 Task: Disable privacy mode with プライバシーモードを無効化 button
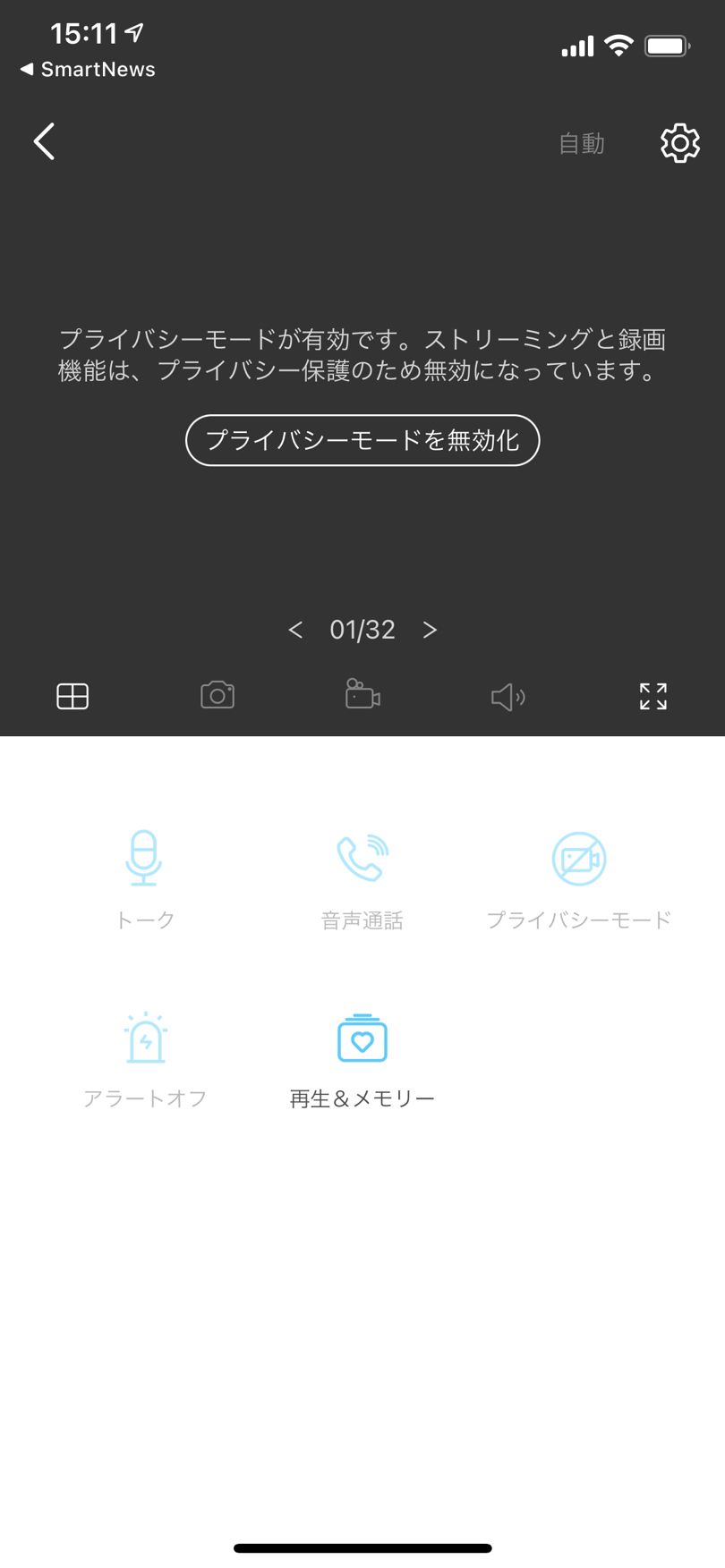click(x=362, y=440)
